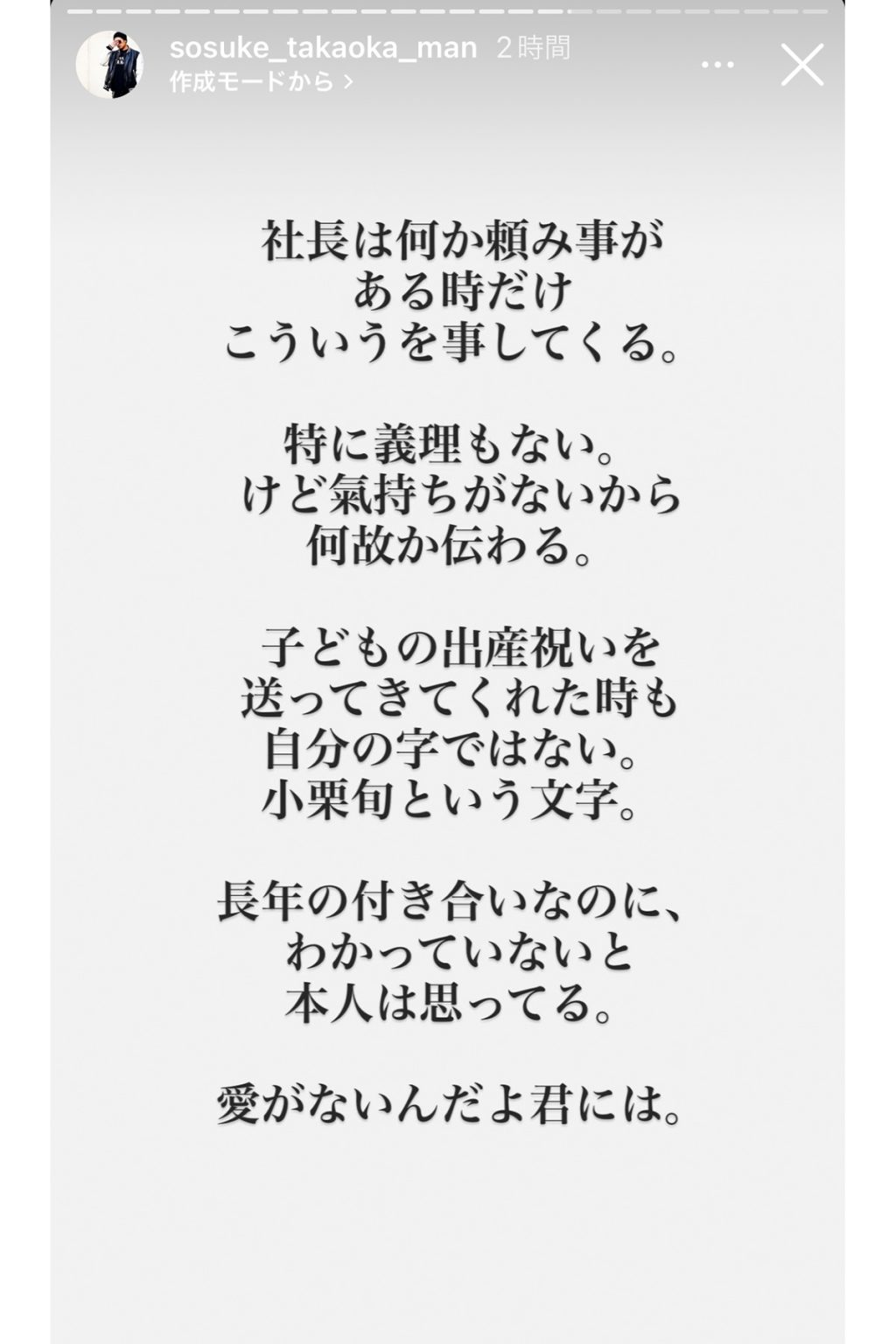Close the story viewer
The height and width of the screenshot is (1344, 896).
pyautogui.click(x=802, y=65)
